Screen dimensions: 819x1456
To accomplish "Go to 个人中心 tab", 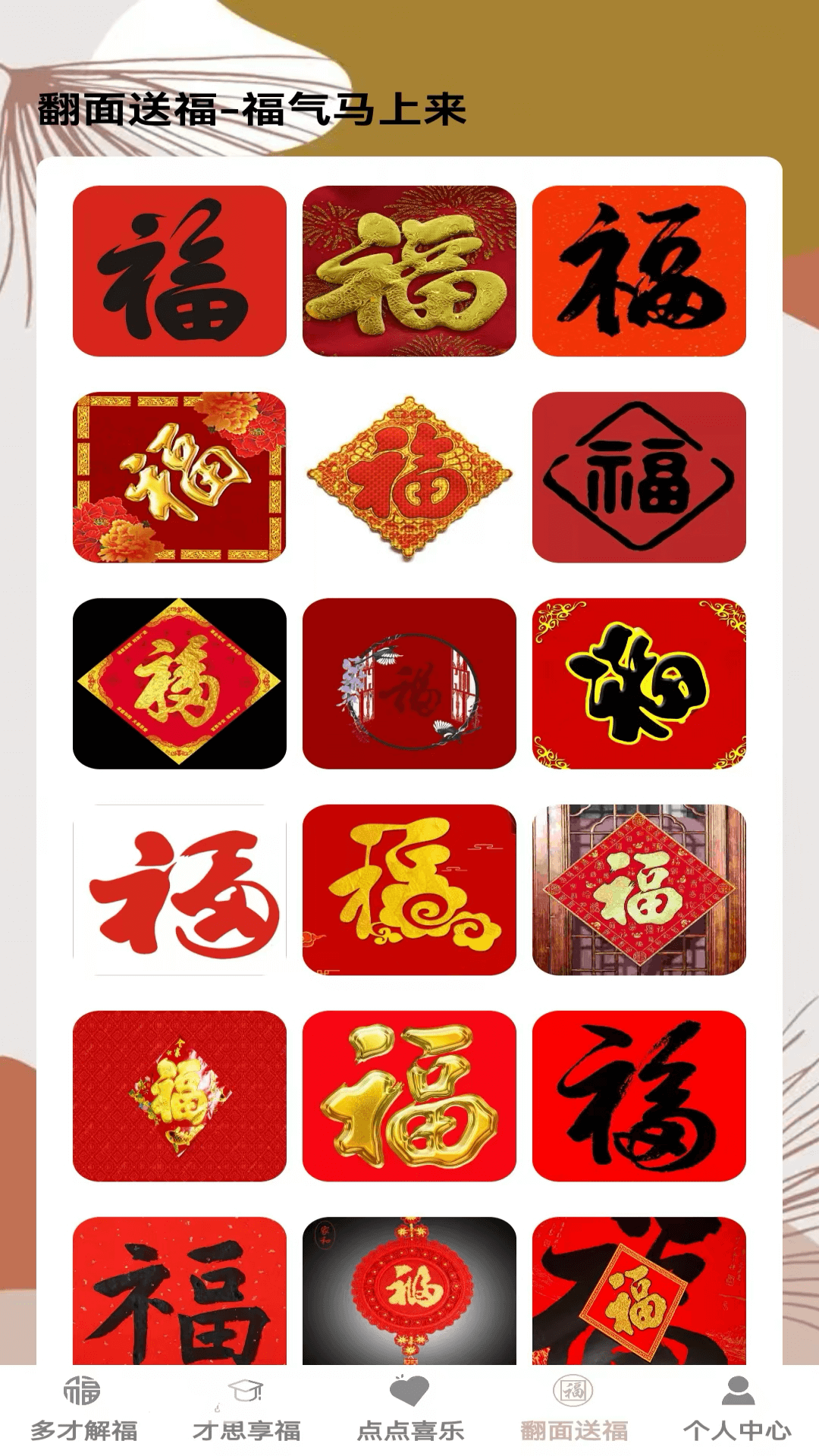I will pyautogui.click(x=737, y=1410).
